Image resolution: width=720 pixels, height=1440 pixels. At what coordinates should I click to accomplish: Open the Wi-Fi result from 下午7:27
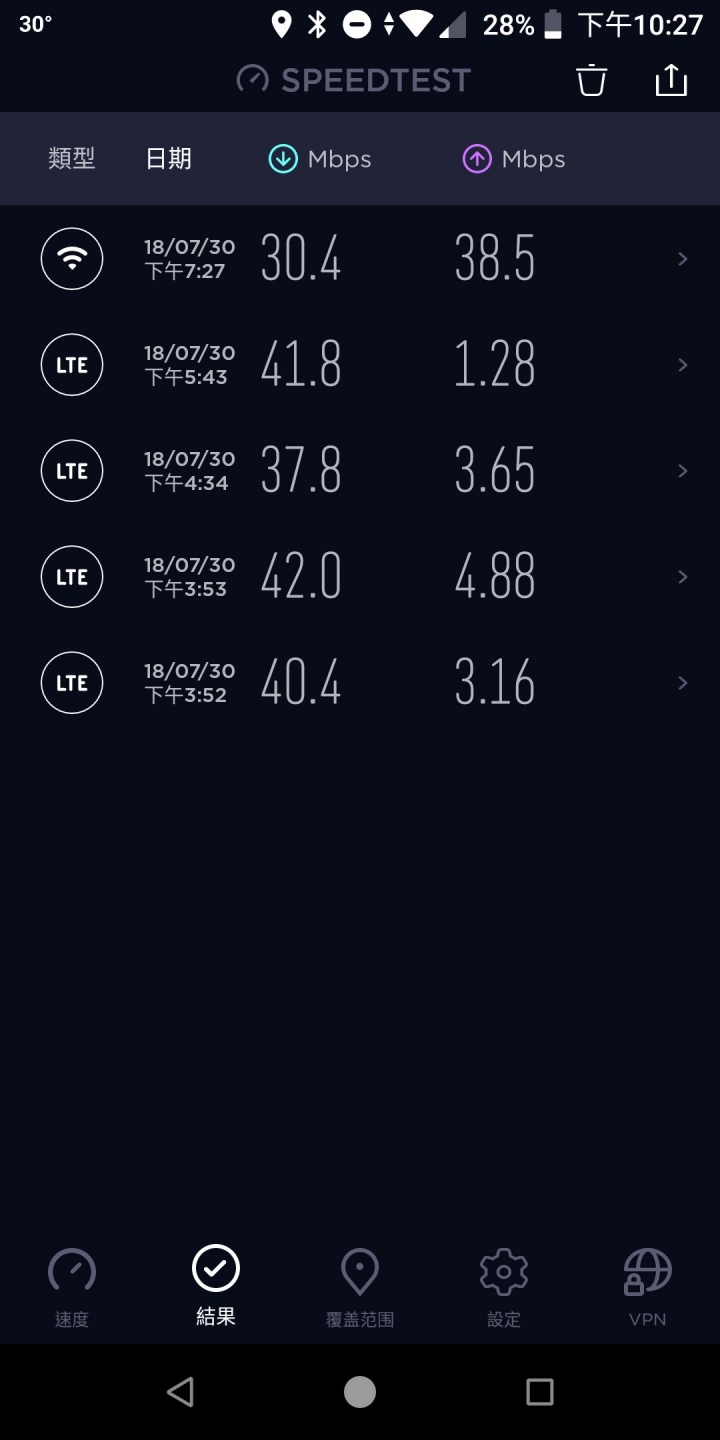[x=360, y=259]
